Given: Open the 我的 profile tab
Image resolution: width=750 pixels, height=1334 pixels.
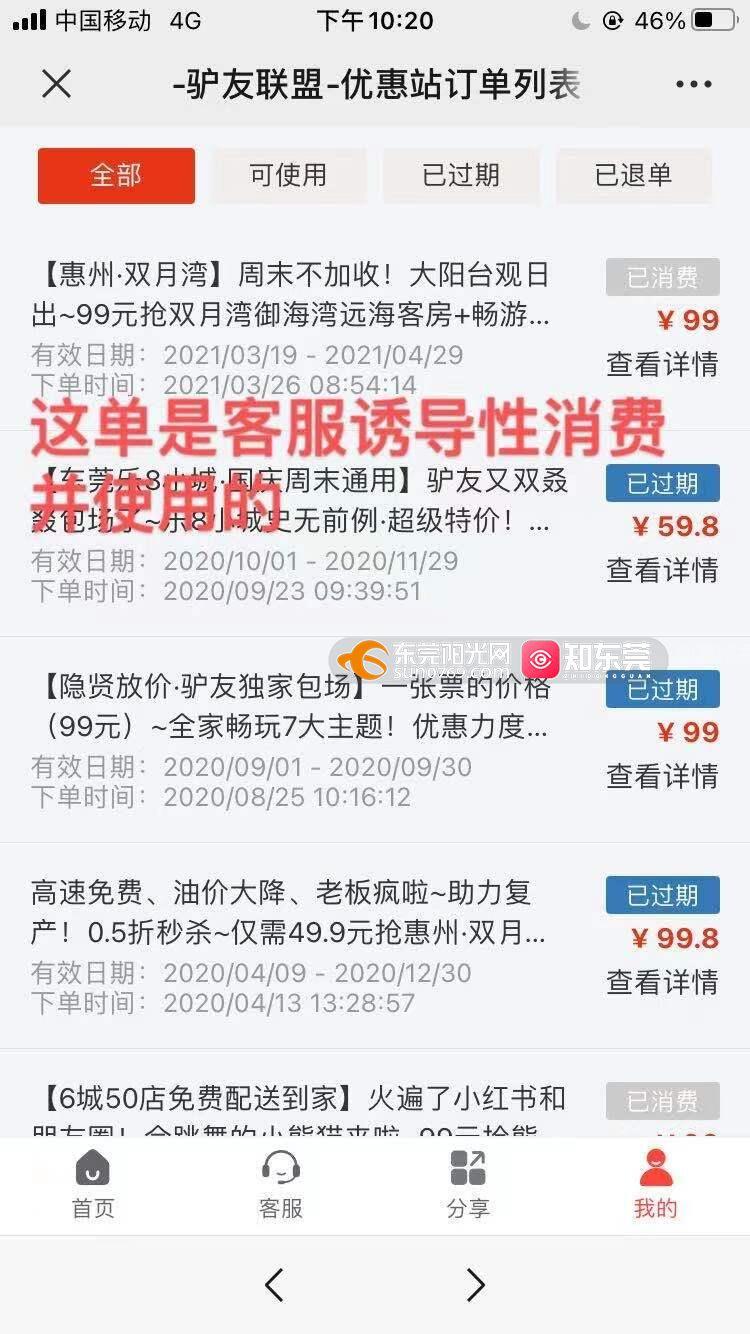Looking at the screenshot, I should (655, 1185).
